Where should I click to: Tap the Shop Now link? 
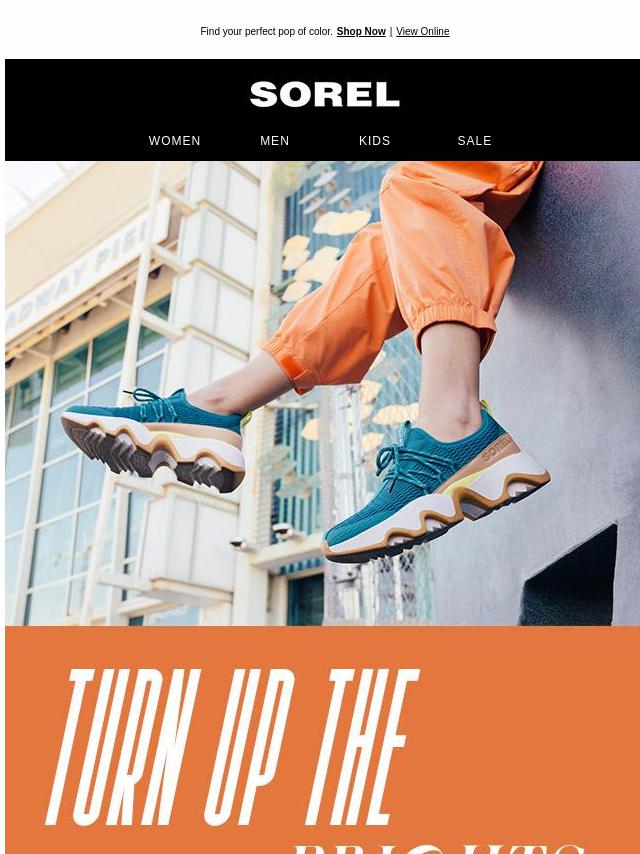(x=360, y=32)
